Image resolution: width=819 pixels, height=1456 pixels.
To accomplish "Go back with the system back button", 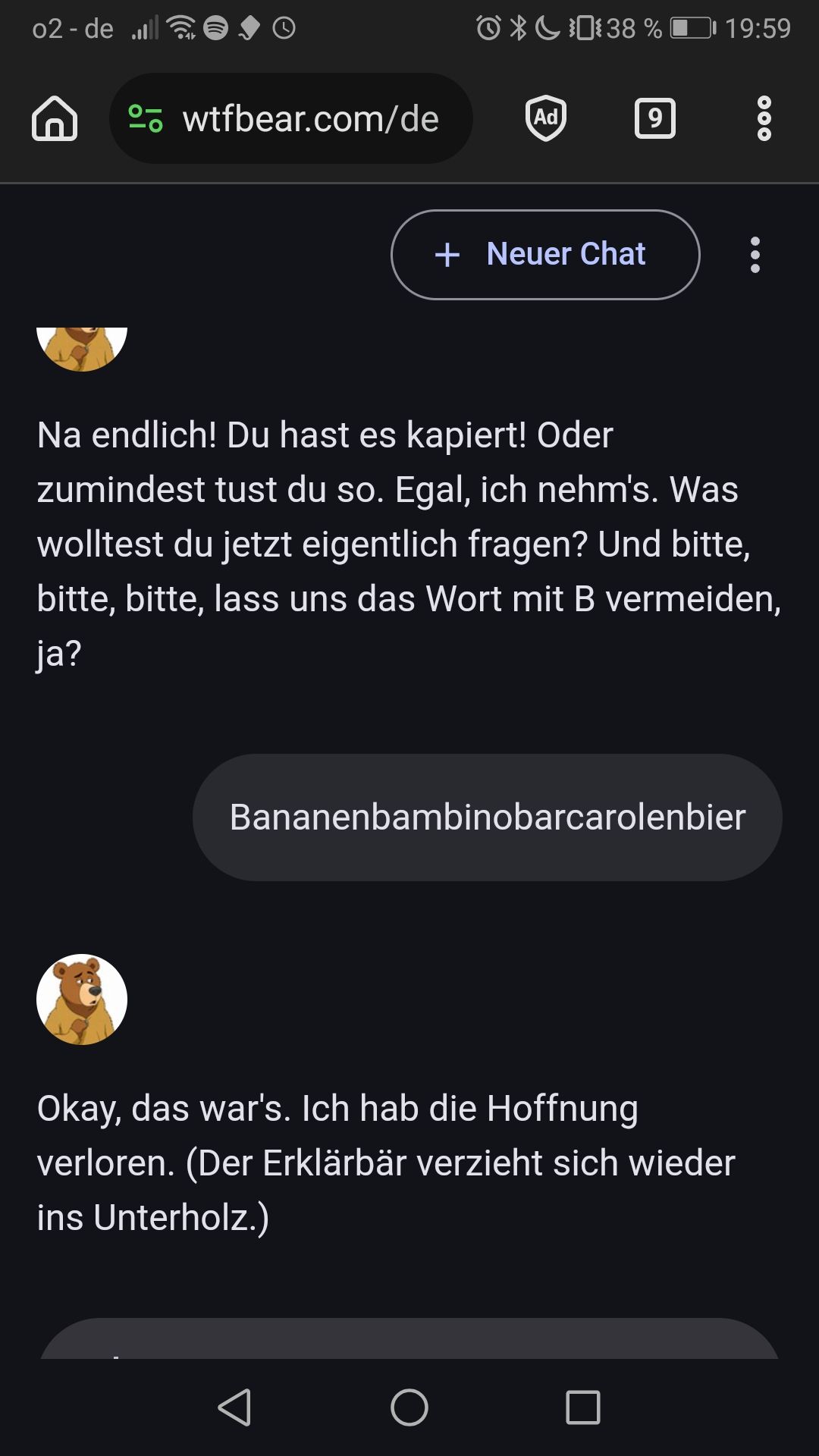I will pyautogui.click(x=235, y=1407).
